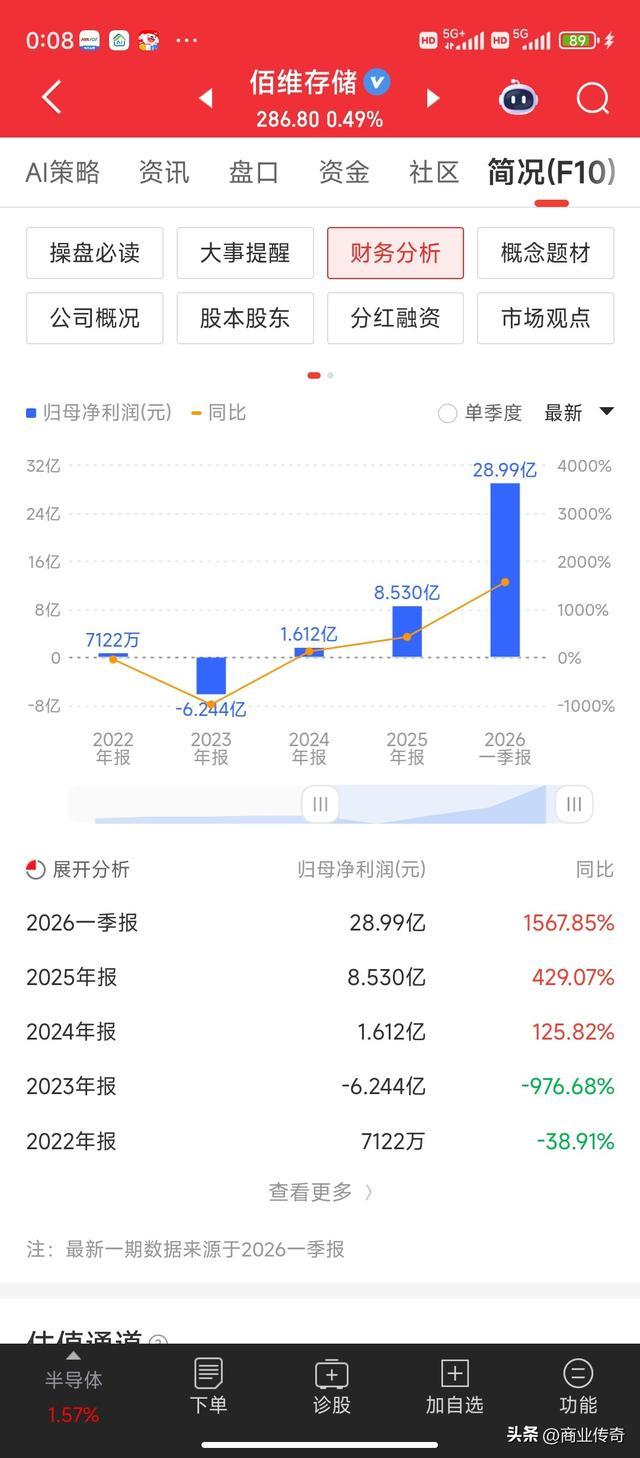
Task: Switch to the 盘口 tab
Action: (x=254, y=172)
